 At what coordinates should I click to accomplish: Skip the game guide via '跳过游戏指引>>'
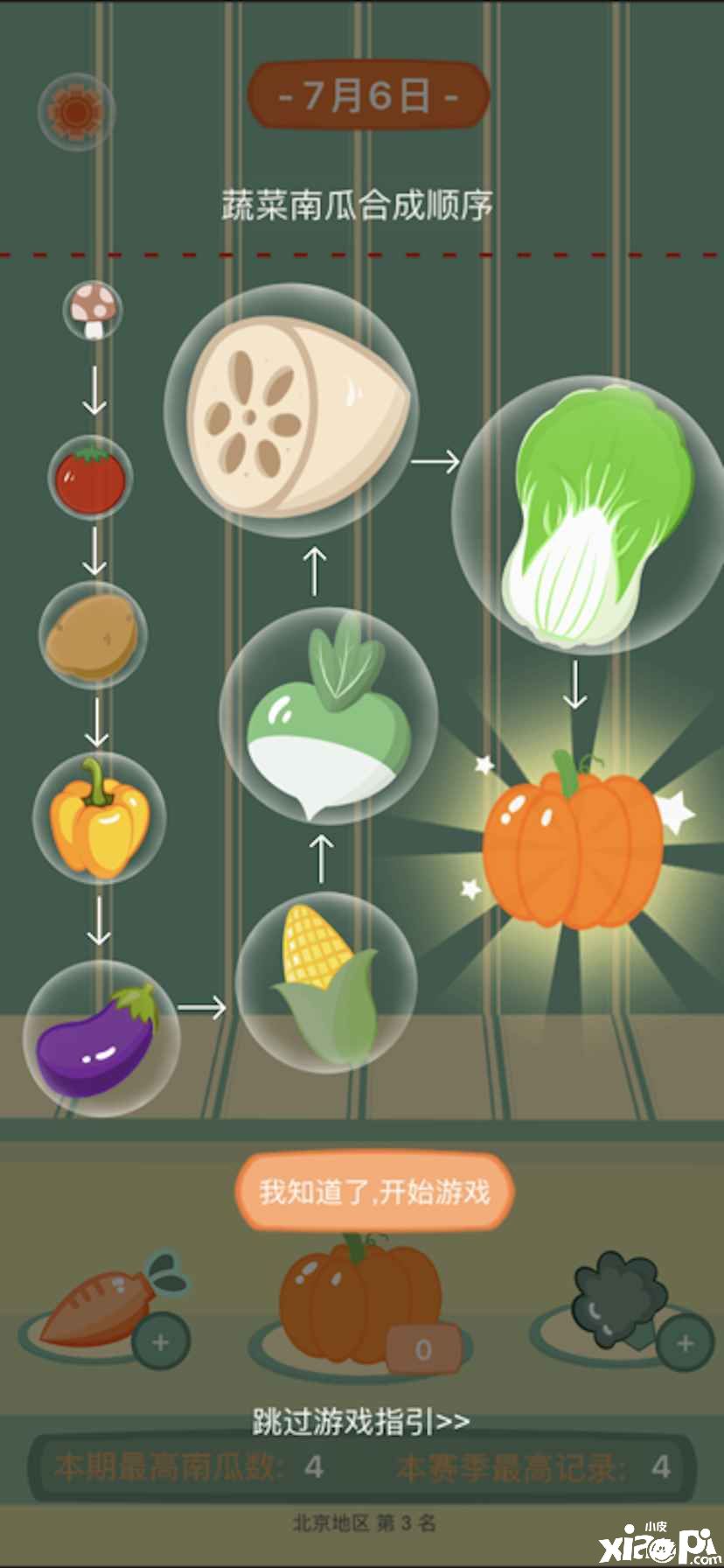[360, 1422]
